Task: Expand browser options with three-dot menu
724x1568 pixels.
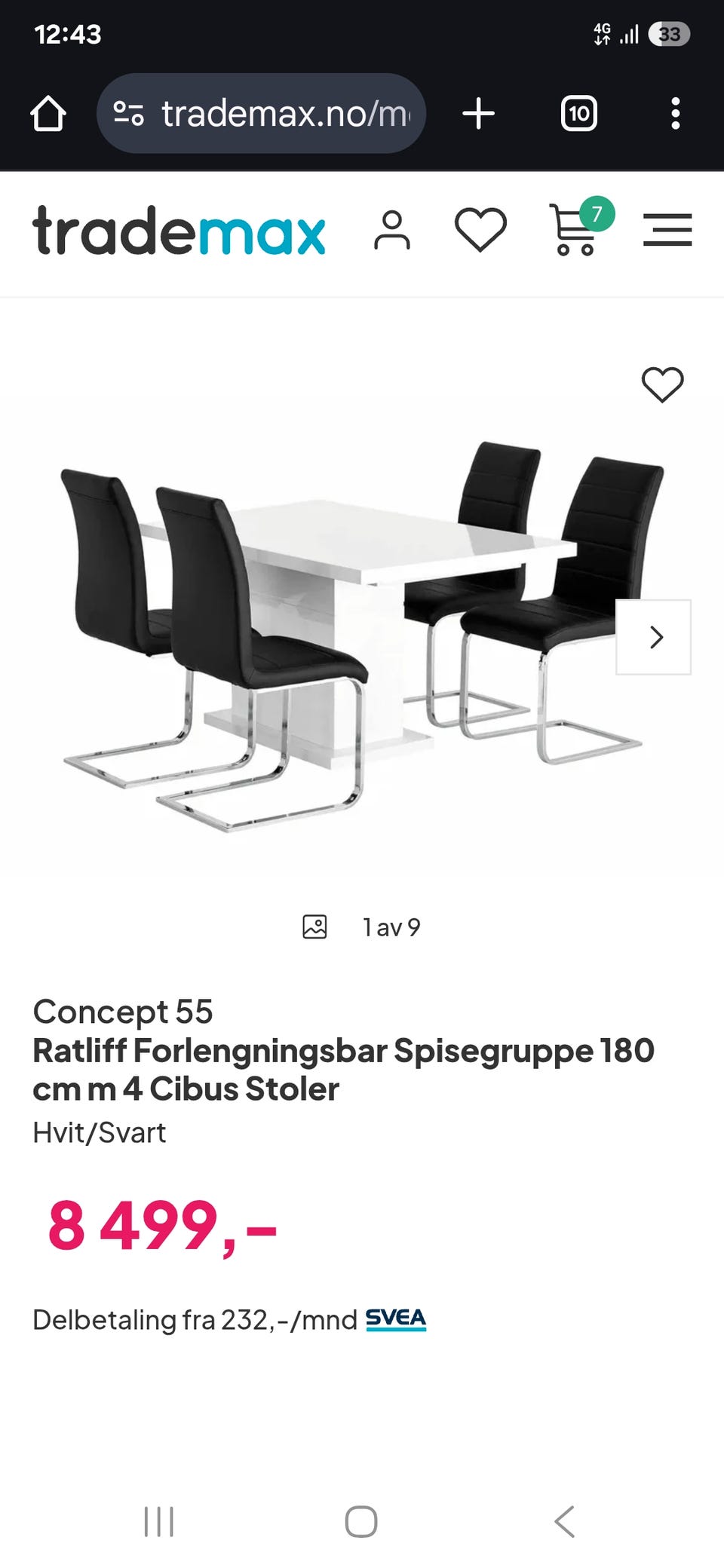Action: pyautogui.click(x=676, y=113)
